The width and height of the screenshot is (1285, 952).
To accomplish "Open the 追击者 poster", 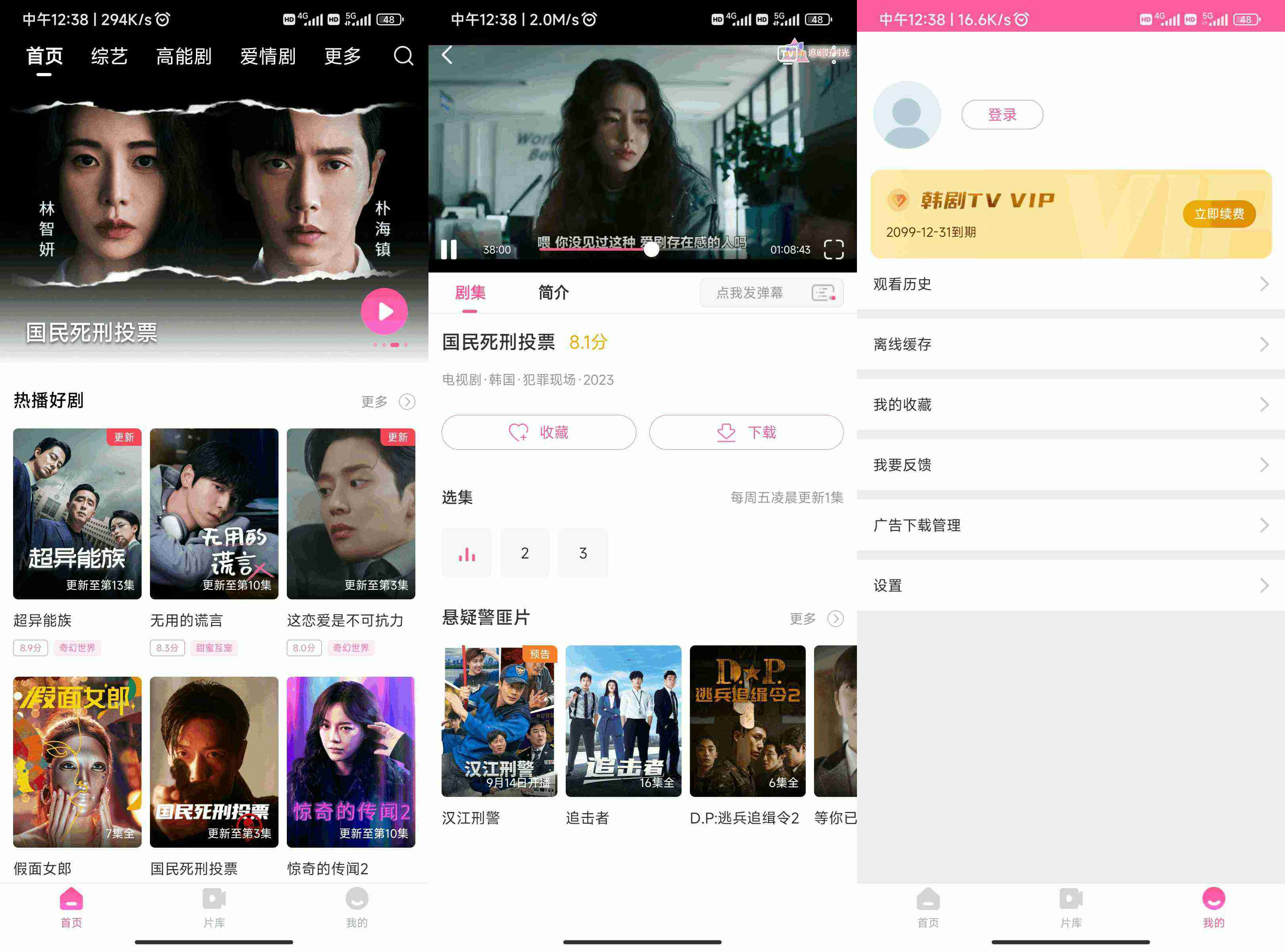I will coord(623,721).
